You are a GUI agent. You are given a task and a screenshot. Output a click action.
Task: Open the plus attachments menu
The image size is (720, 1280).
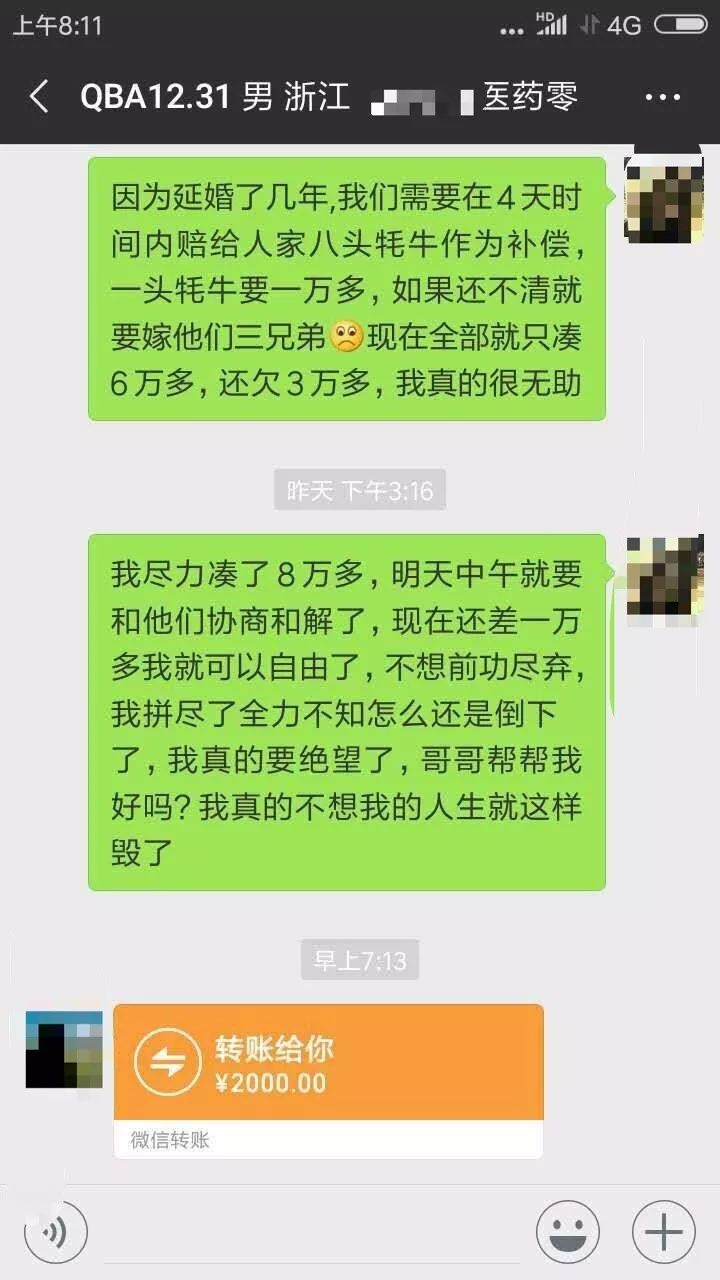(x=664, y=1233)
